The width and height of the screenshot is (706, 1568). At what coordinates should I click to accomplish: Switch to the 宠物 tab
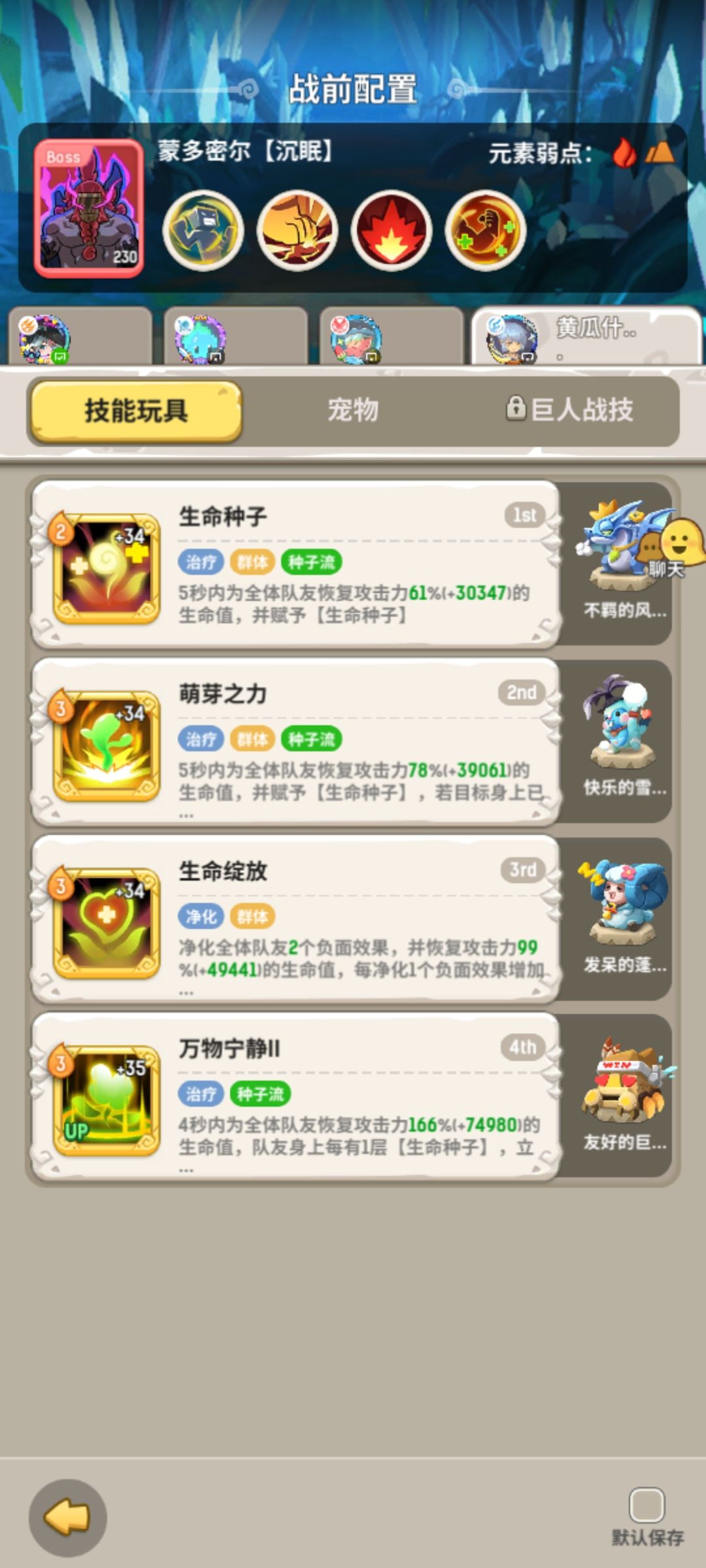coord(353,410)
